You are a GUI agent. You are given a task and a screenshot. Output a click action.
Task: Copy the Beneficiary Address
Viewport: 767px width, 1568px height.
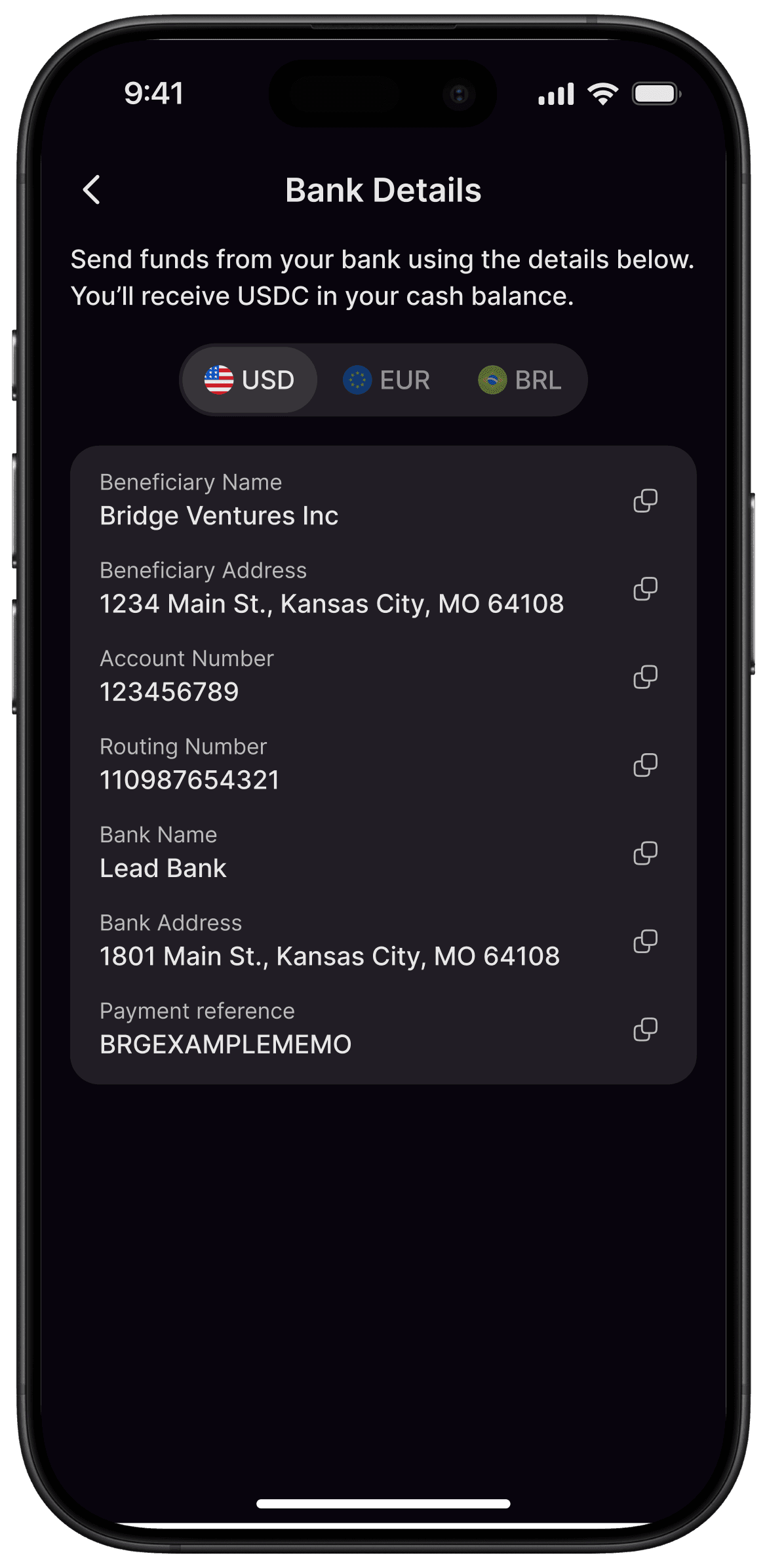tap(645, 589)
